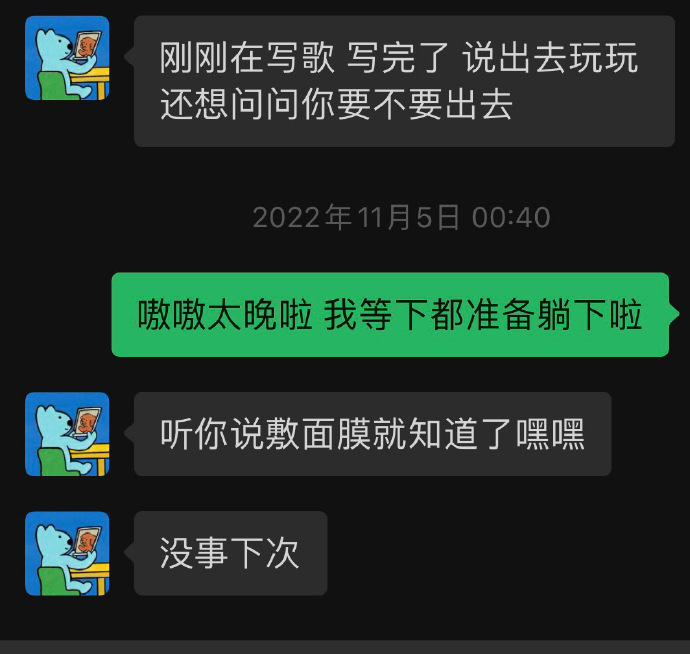This screenshot has height=654, width=690.
Task: Open avatar beside the 刚刚在写歌 message
Action: 67,58
